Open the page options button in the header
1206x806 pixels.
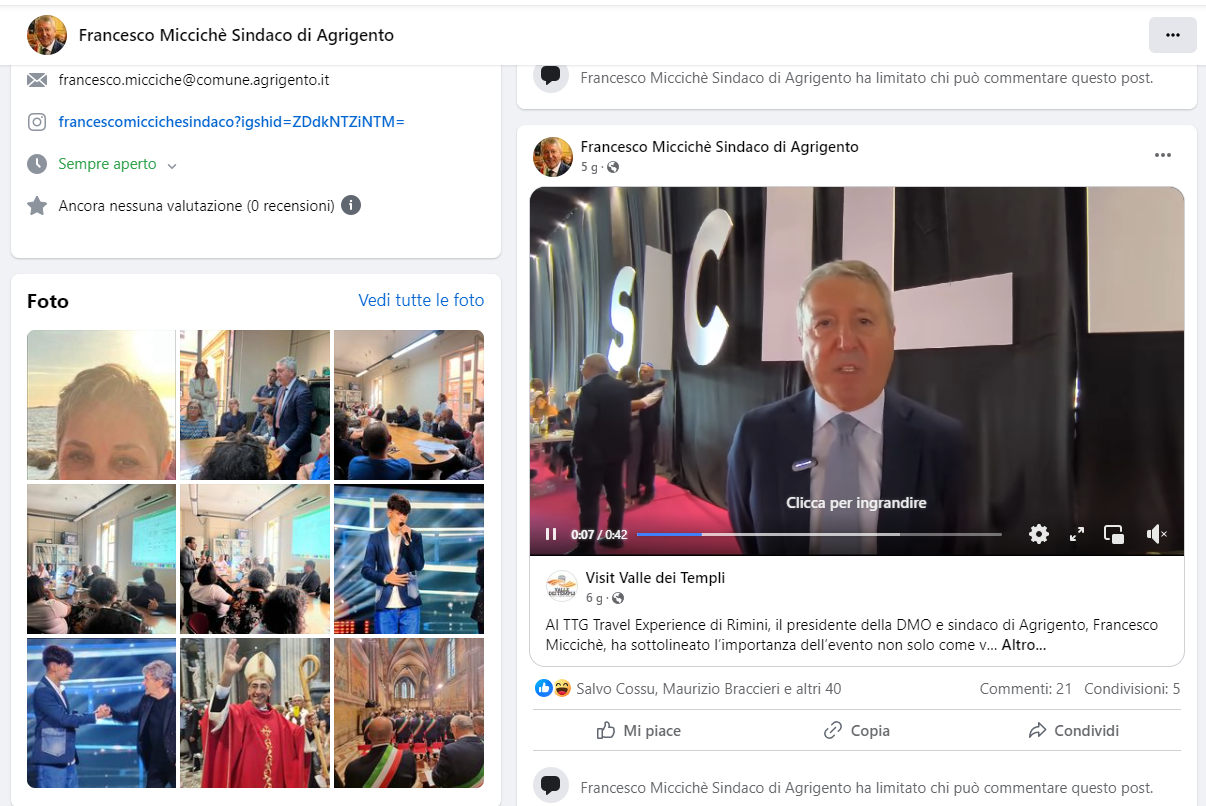1172,35
